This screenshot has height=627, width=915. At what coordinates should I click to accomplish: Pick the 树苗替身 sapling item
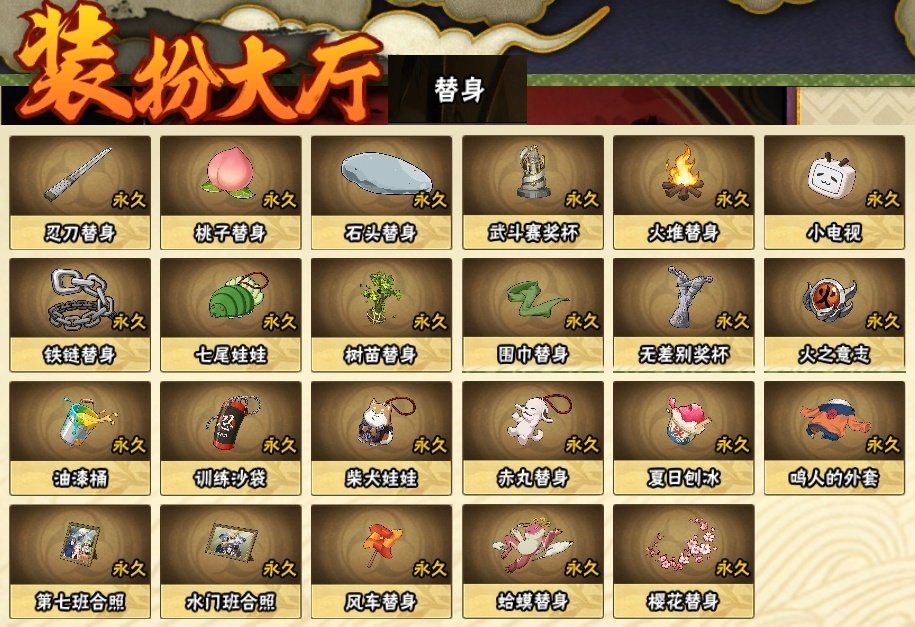point(382,314)
